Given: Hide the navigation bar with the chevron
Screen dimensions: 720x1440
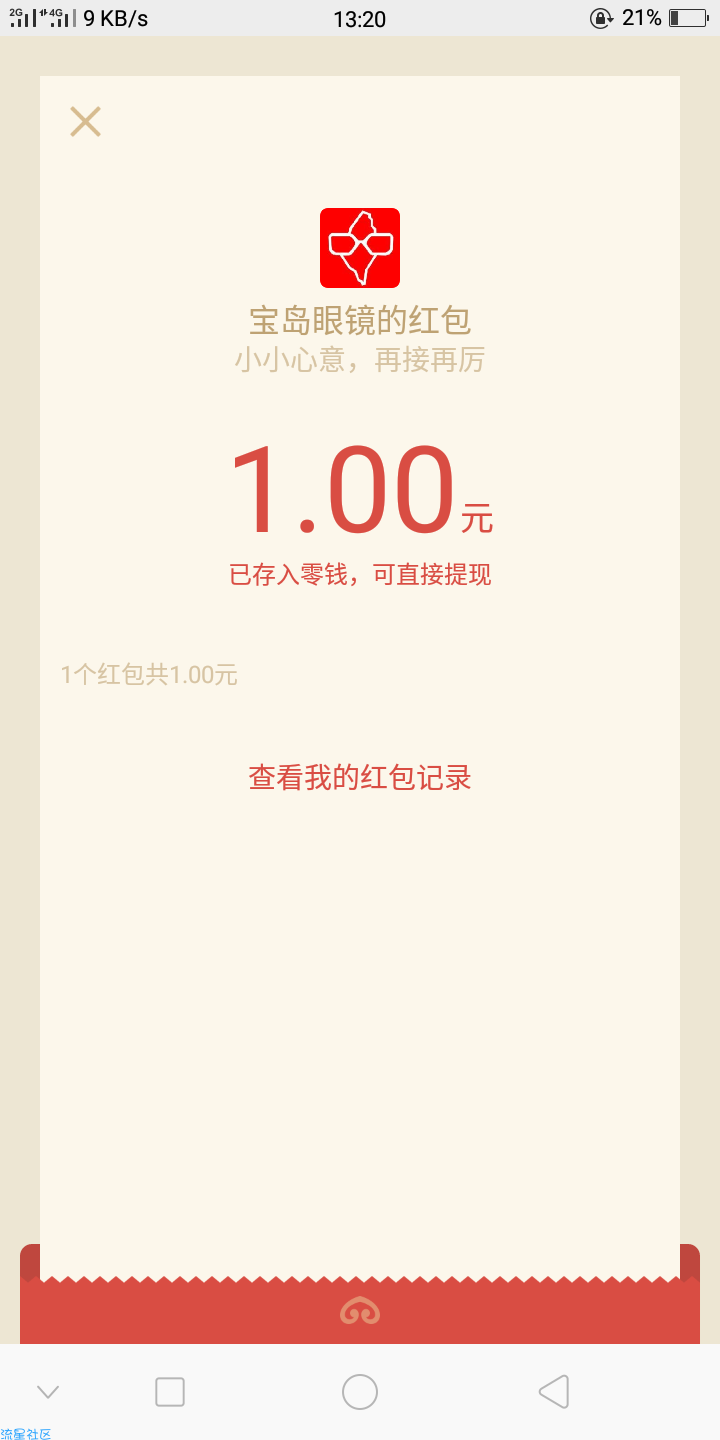Looking at the screenshot, I should tap(48, 1392).
